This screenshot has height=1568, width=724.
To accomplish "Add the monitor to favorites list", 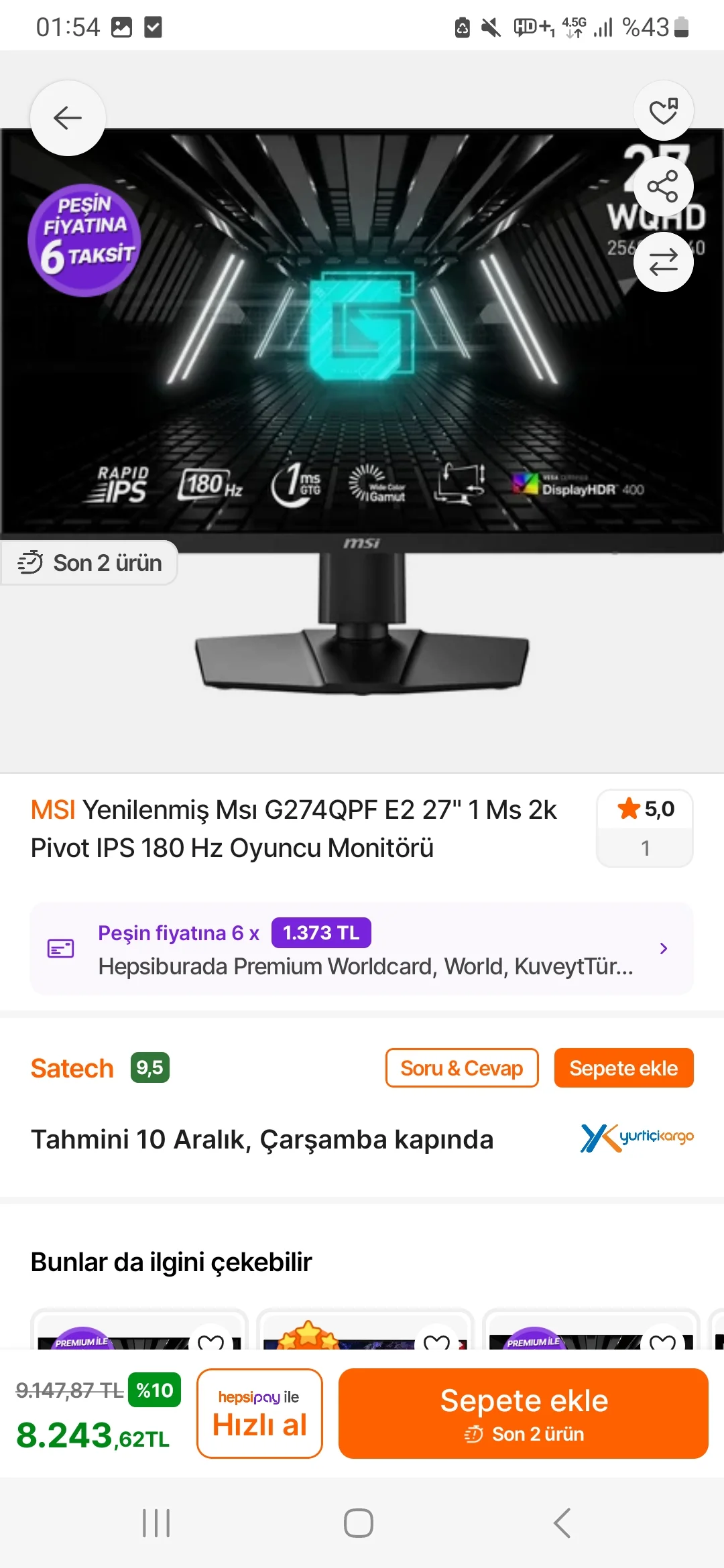I will (x=663, y=111).
